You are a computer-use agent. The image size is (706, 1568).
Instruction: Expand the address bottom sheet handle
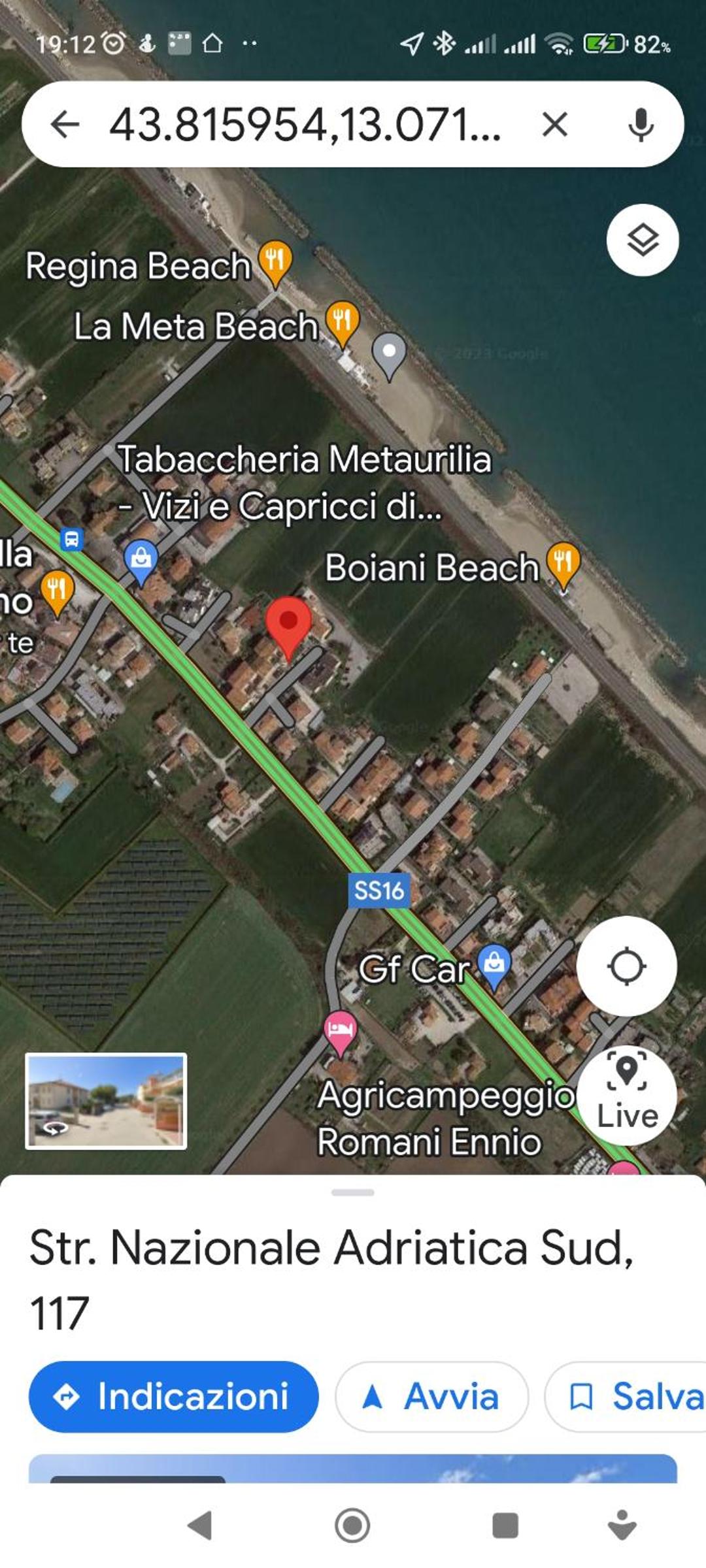[x=353, y=1192]
